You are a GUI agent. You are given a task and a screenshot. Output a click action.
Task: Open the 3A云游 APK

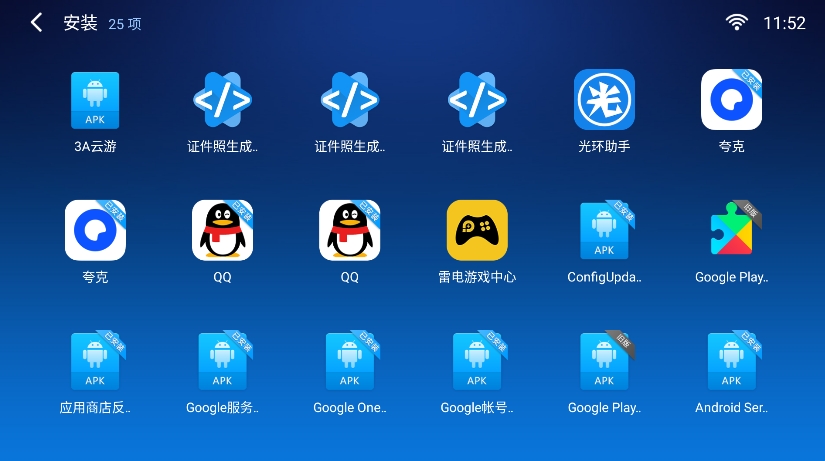(x=95, y=100)
